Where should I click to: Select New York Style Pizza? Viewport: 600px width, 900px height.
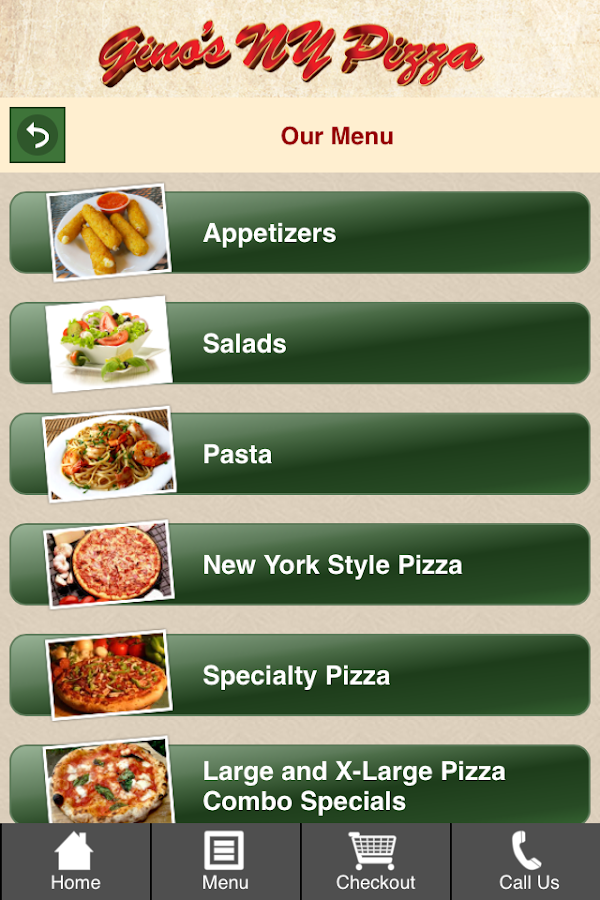(x=300, y=565)
